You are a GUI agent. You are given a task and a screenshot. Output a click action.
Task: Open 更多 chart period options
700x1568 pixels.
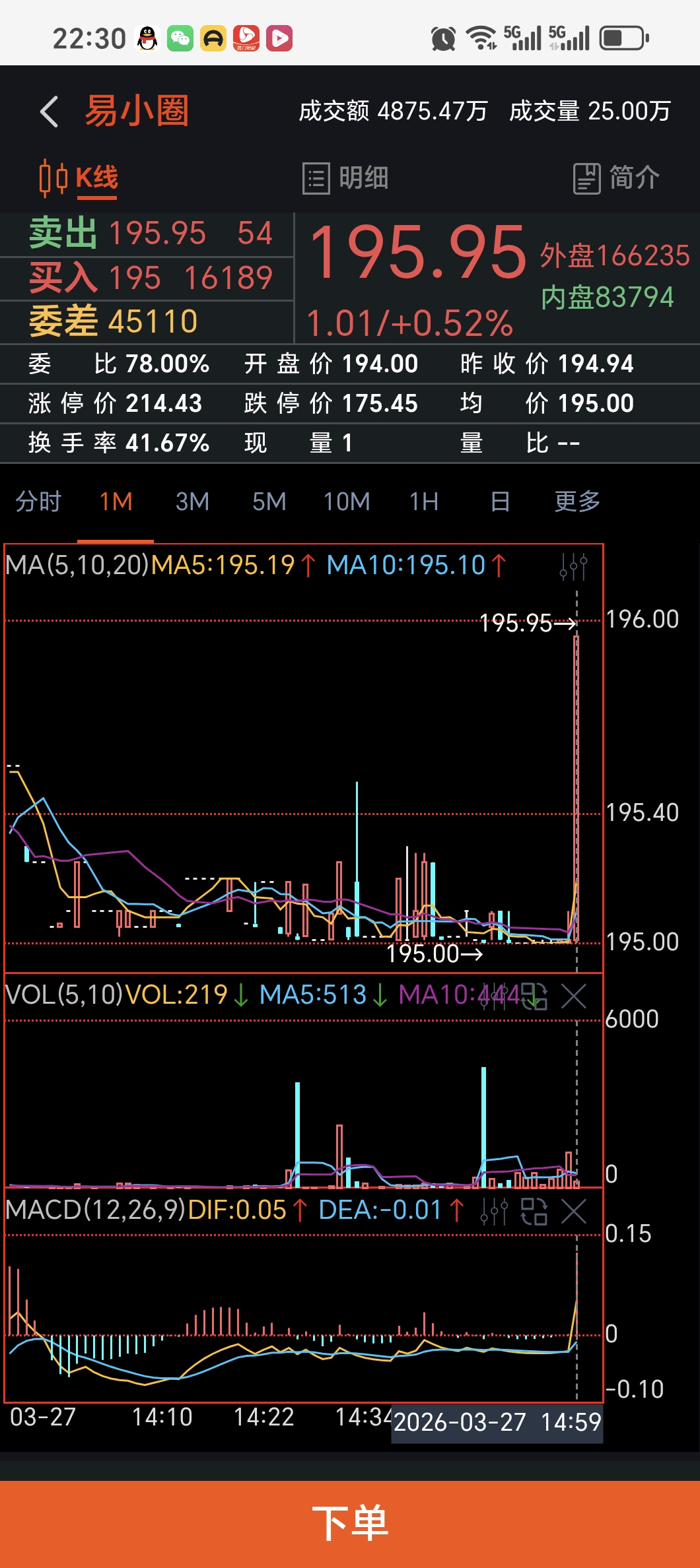click(x=577, y=502)
